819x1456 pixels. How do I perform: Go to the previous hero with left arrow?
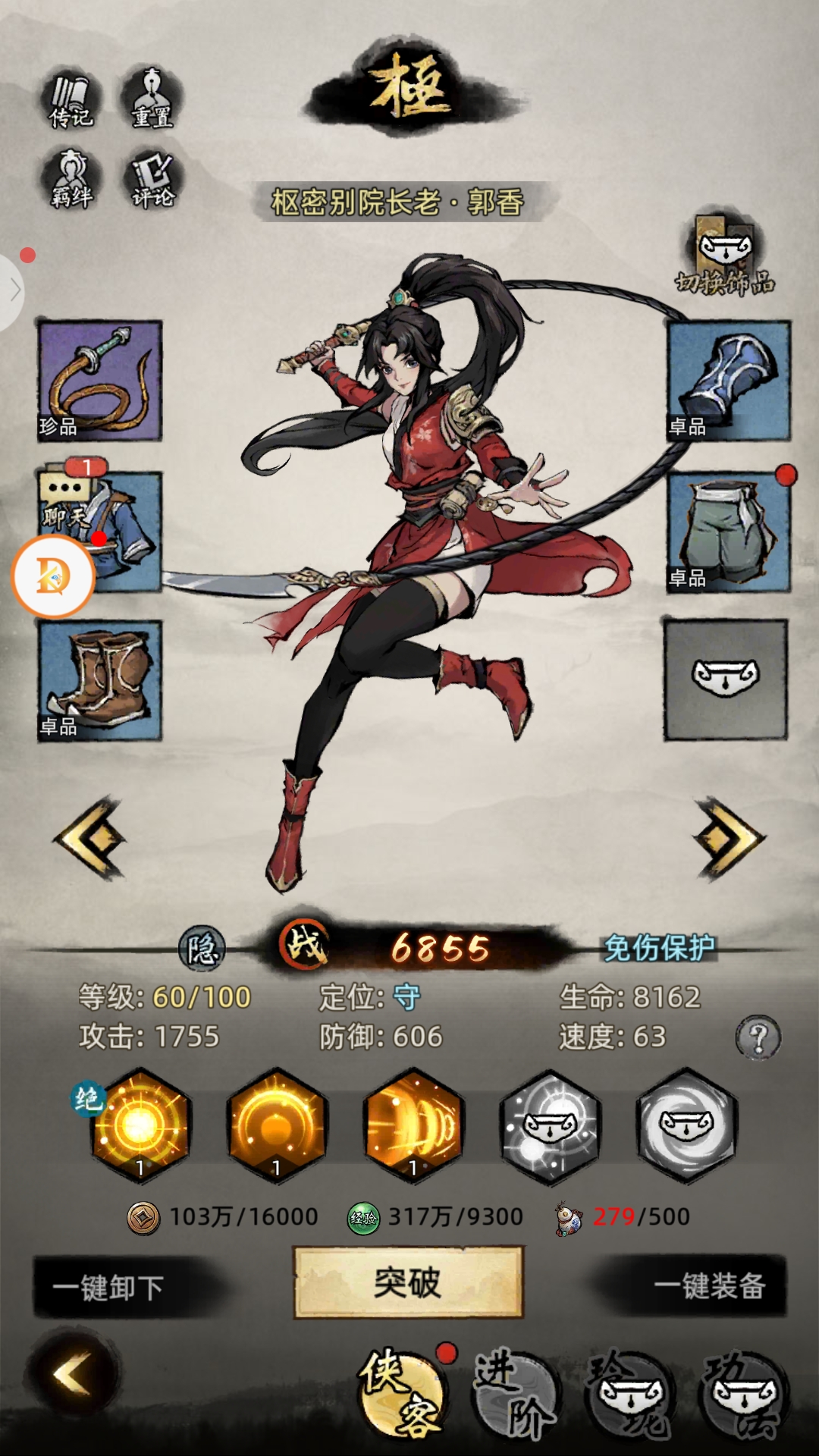click(x=90, y=838)
